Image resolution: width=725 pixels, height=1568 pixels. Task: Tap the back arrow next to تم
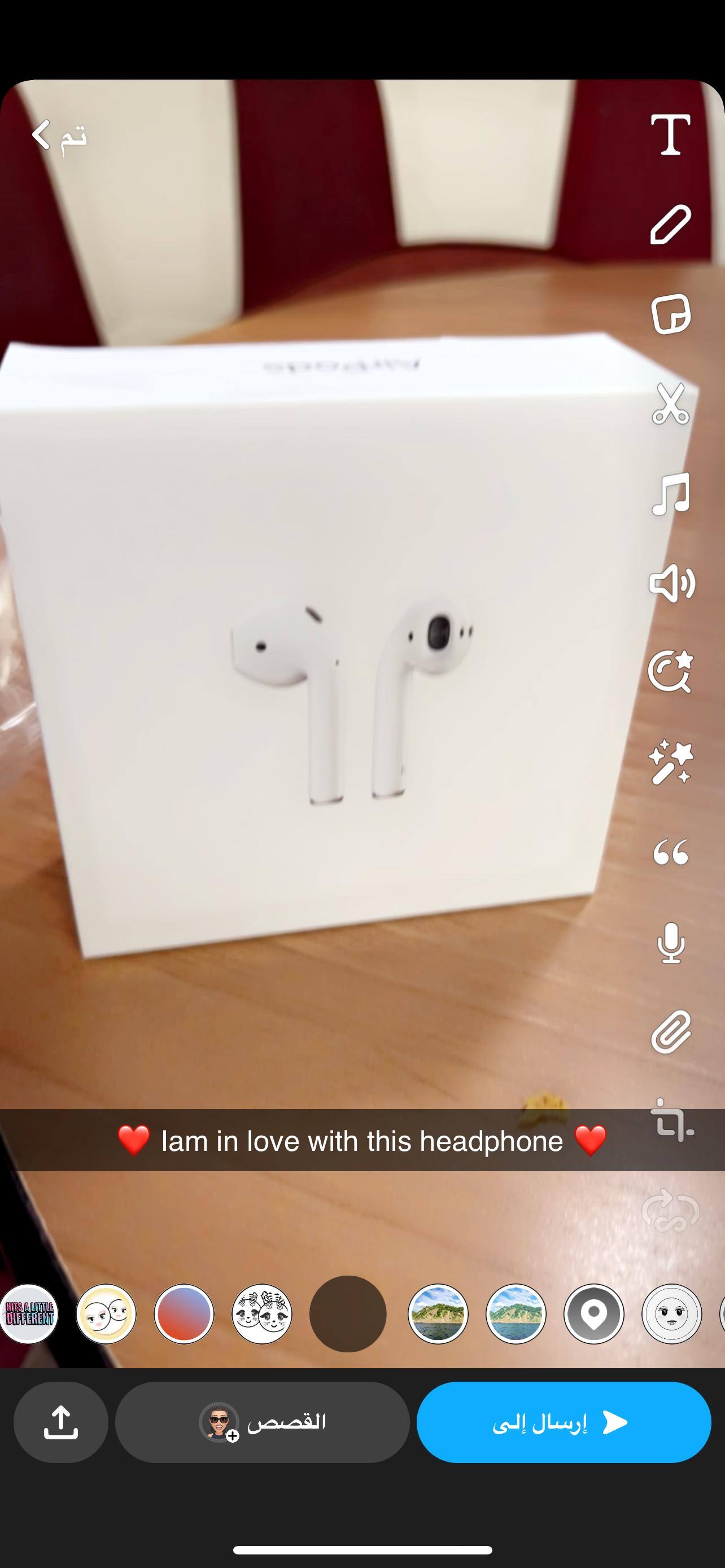click(41, 134)
